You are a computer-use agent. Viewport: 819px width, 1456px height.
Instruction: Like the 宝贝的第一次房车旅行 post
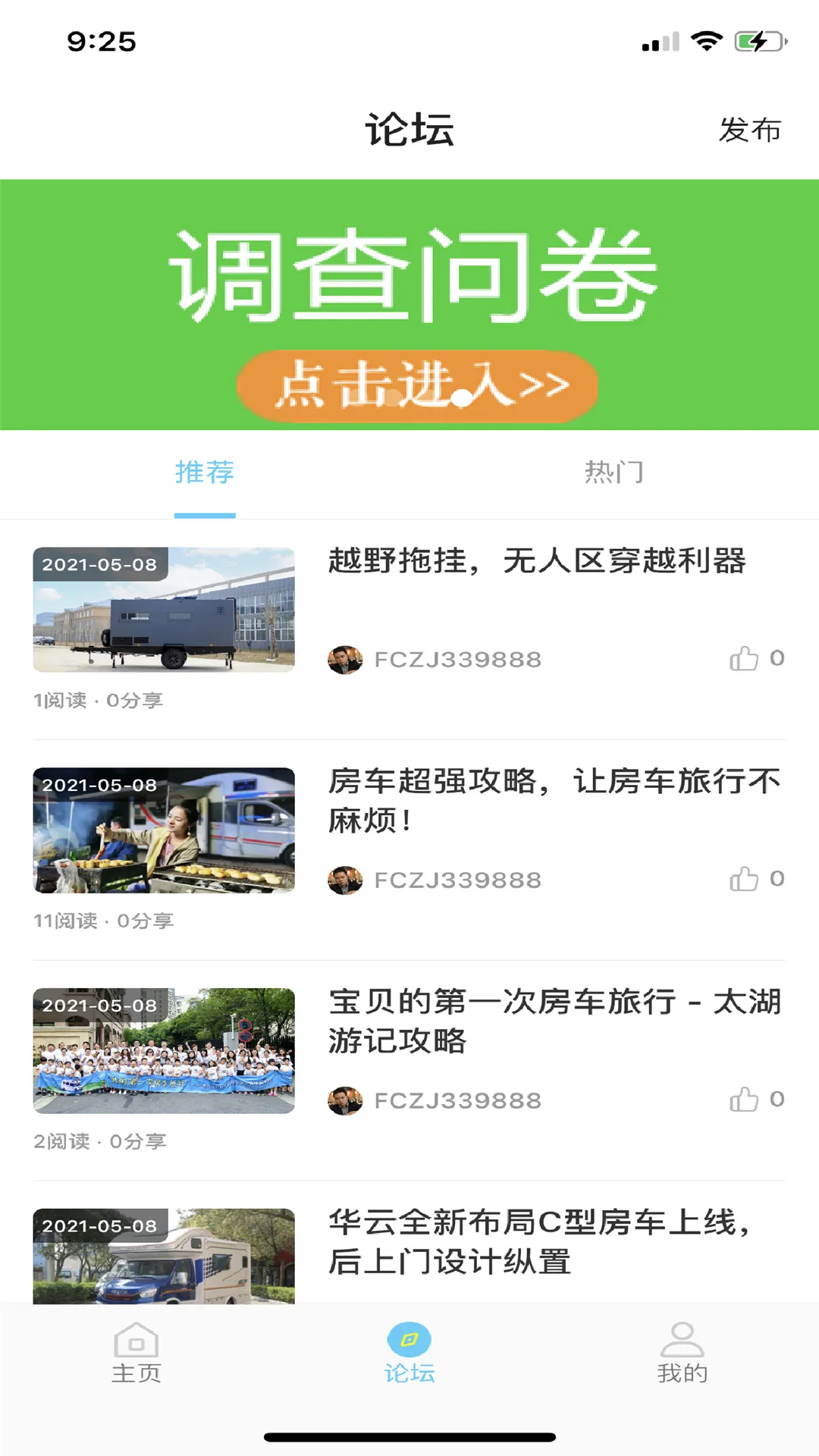pos(745,1100)
